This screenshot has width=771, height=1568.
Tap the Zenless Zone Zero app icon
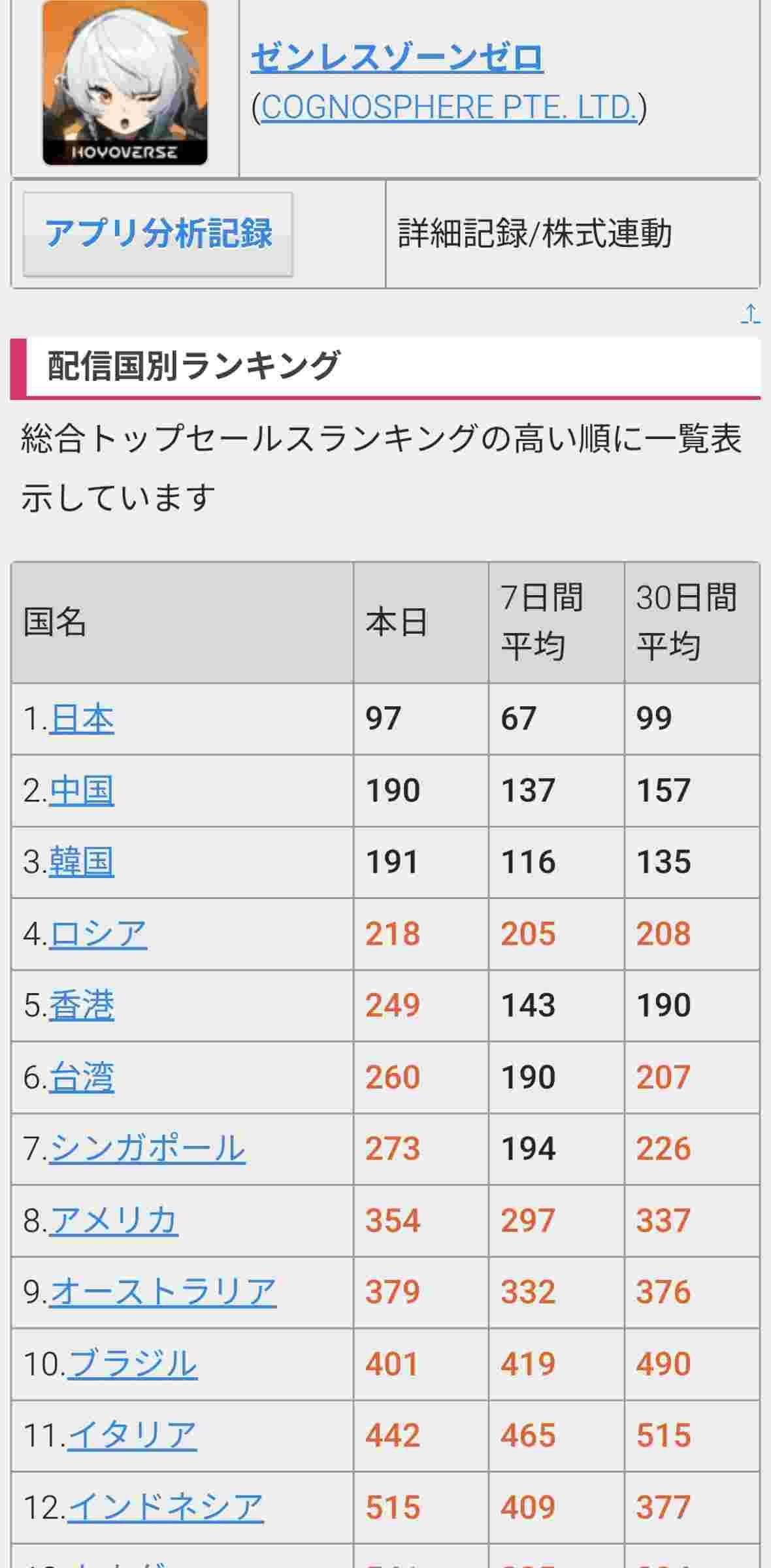(x=125, y=83)
